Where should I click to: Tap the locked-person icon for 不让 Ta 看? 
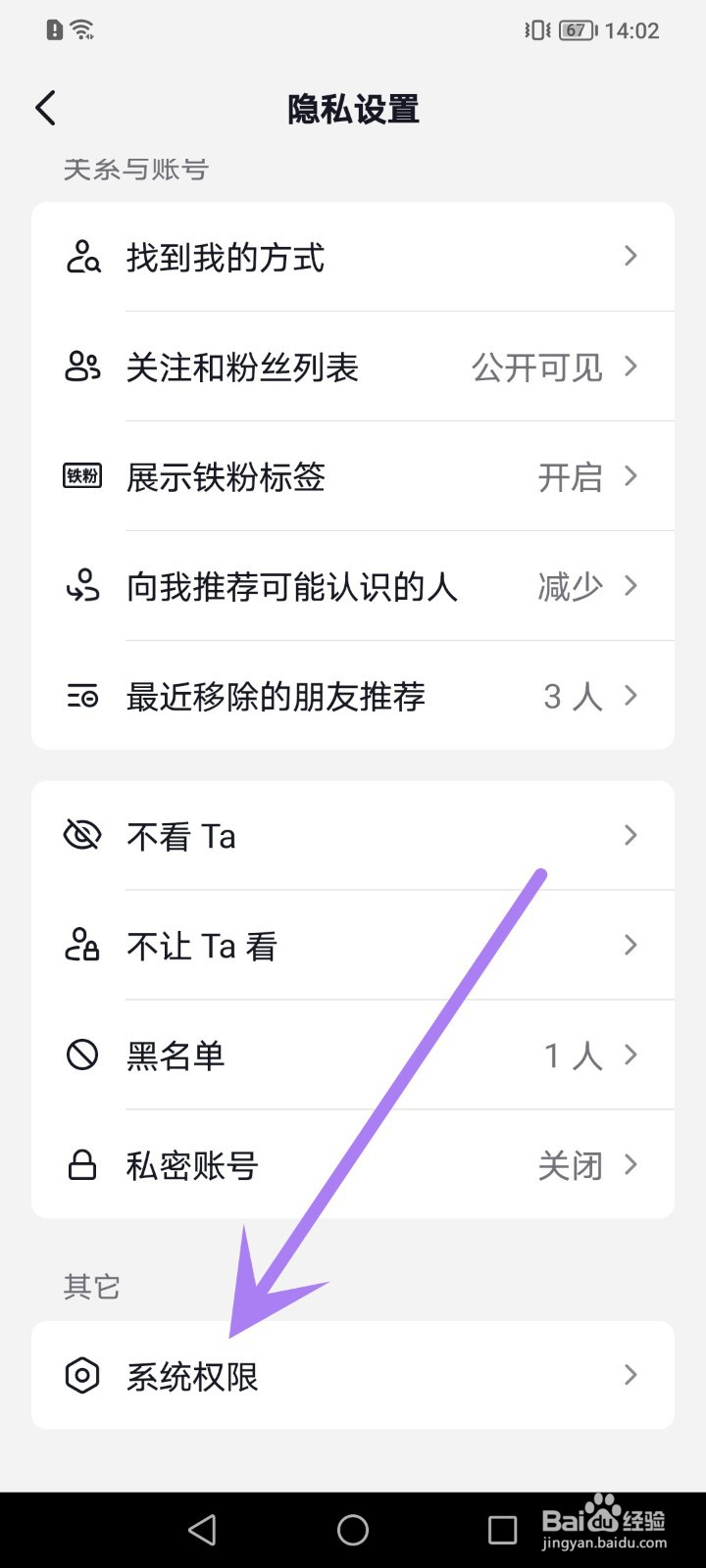[x=82, y=945]
